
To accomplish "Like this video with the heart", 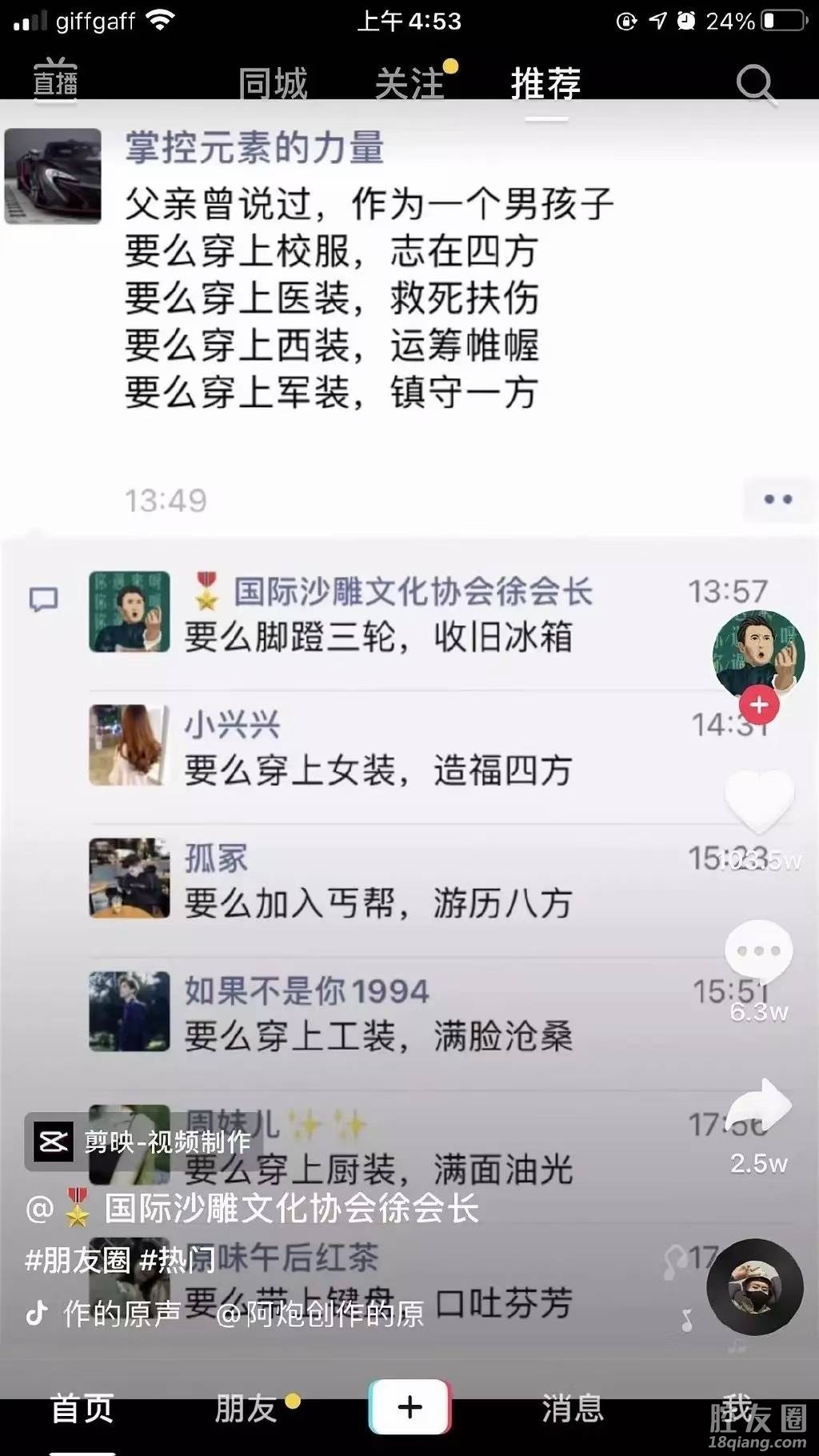I will [x=758, y=802].
